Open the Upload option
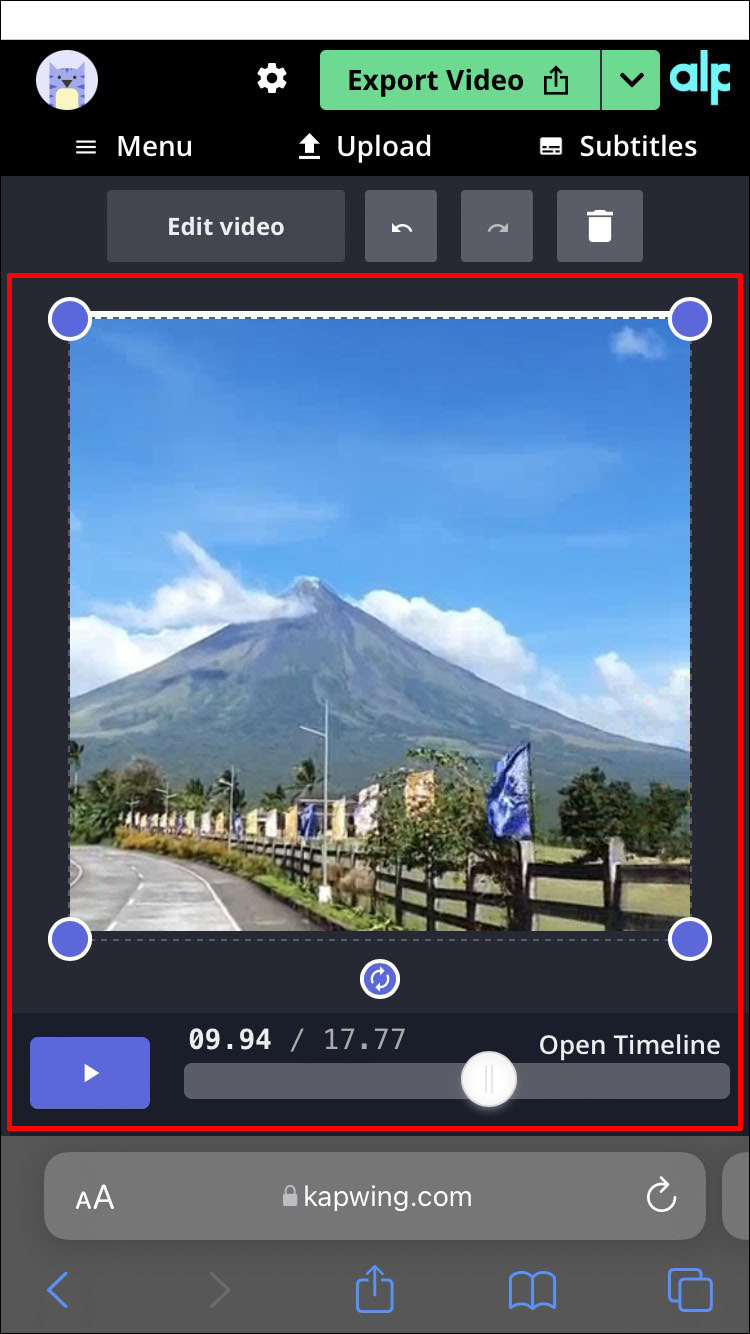Image resolution: width=750 pixels, height=1334 pixels. (365, 146)
